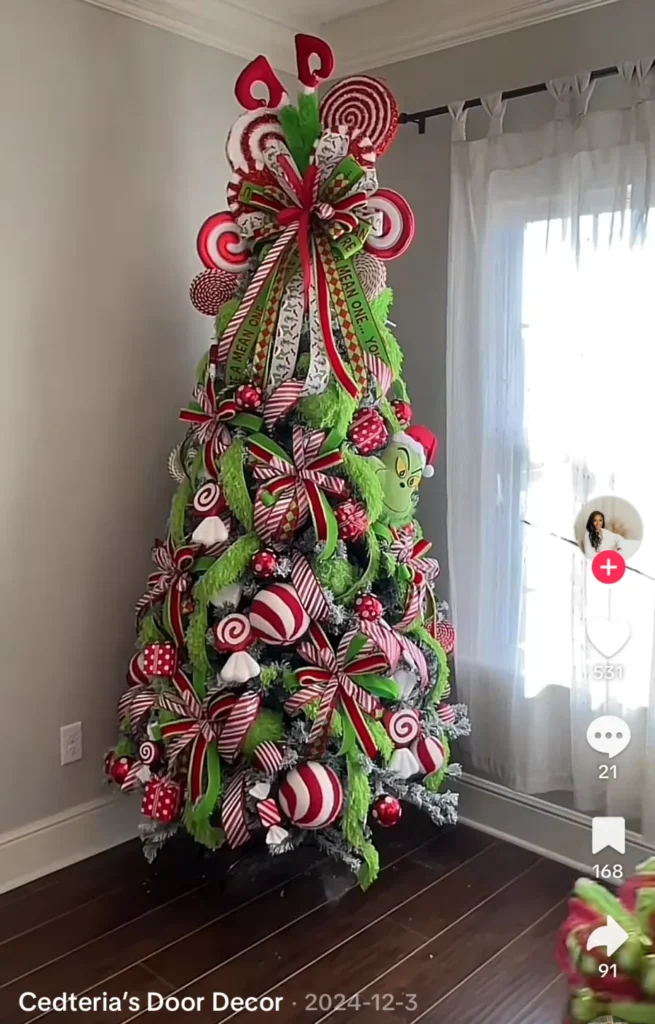655x1024 pixels.
Task: Open the comments on this video
Action: click(x=608, y=736)
